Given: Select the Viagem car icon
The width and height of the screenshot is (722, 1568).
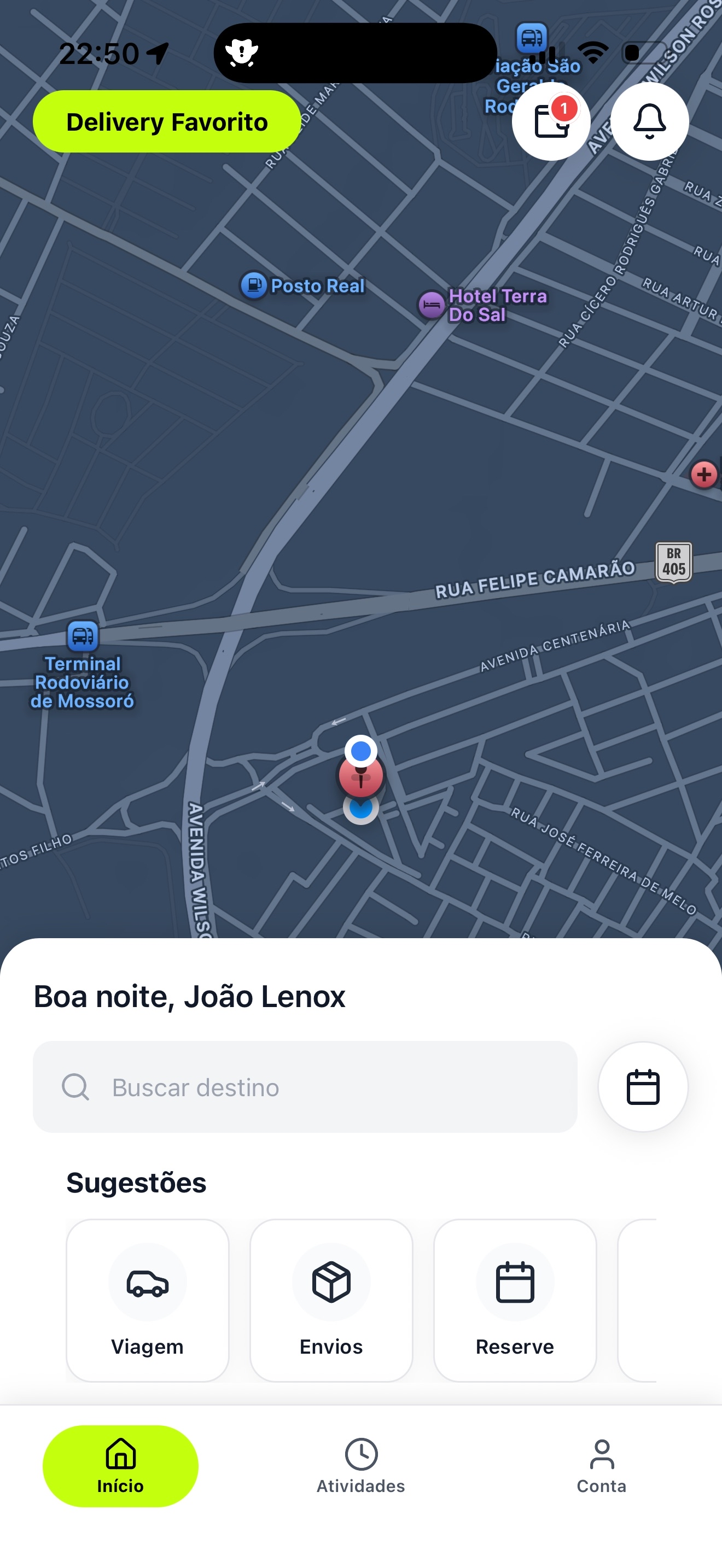Looking at the screenshot, I should [147, 1283].
